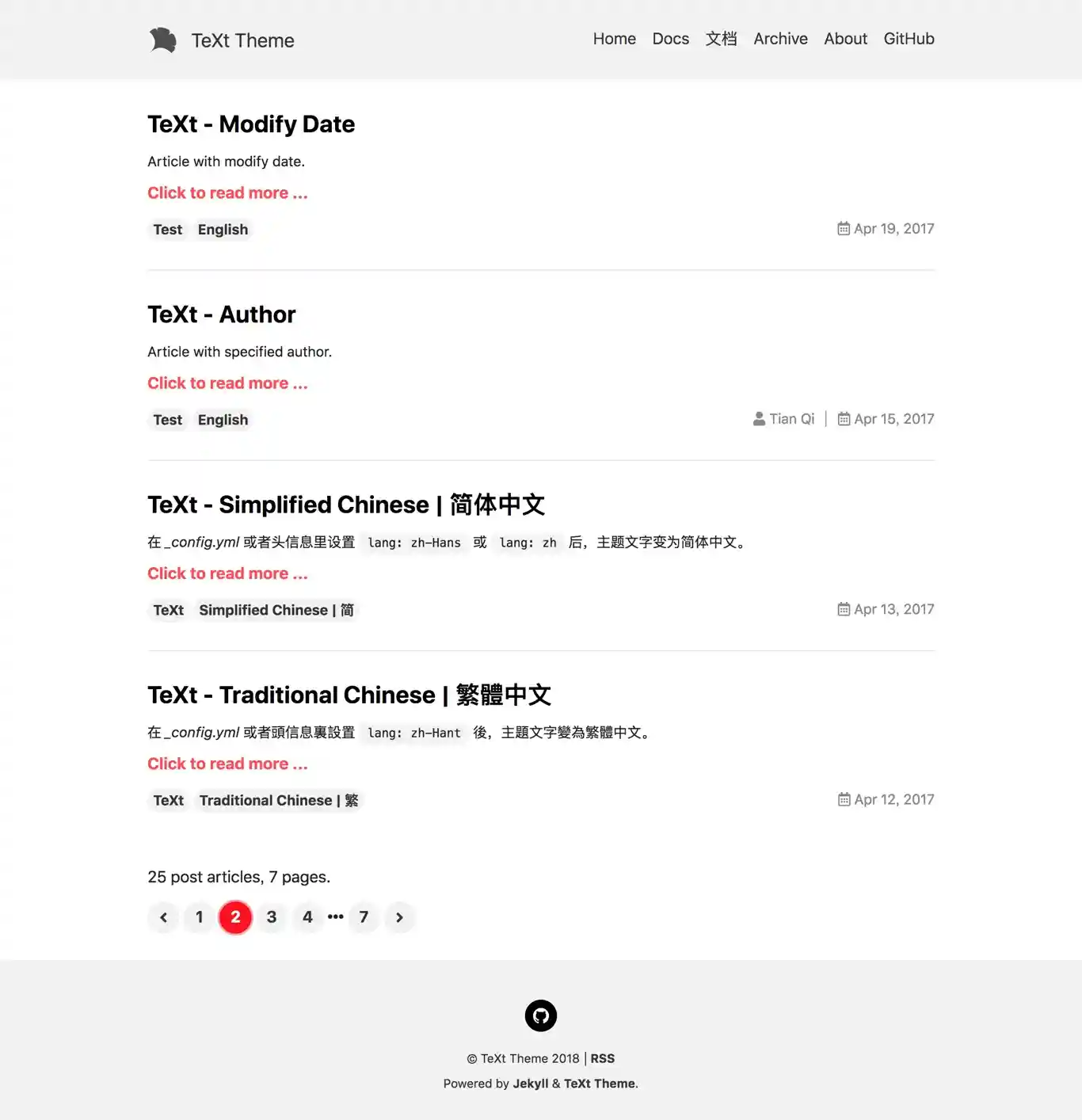Go to the Archive page

coord(780,39)
